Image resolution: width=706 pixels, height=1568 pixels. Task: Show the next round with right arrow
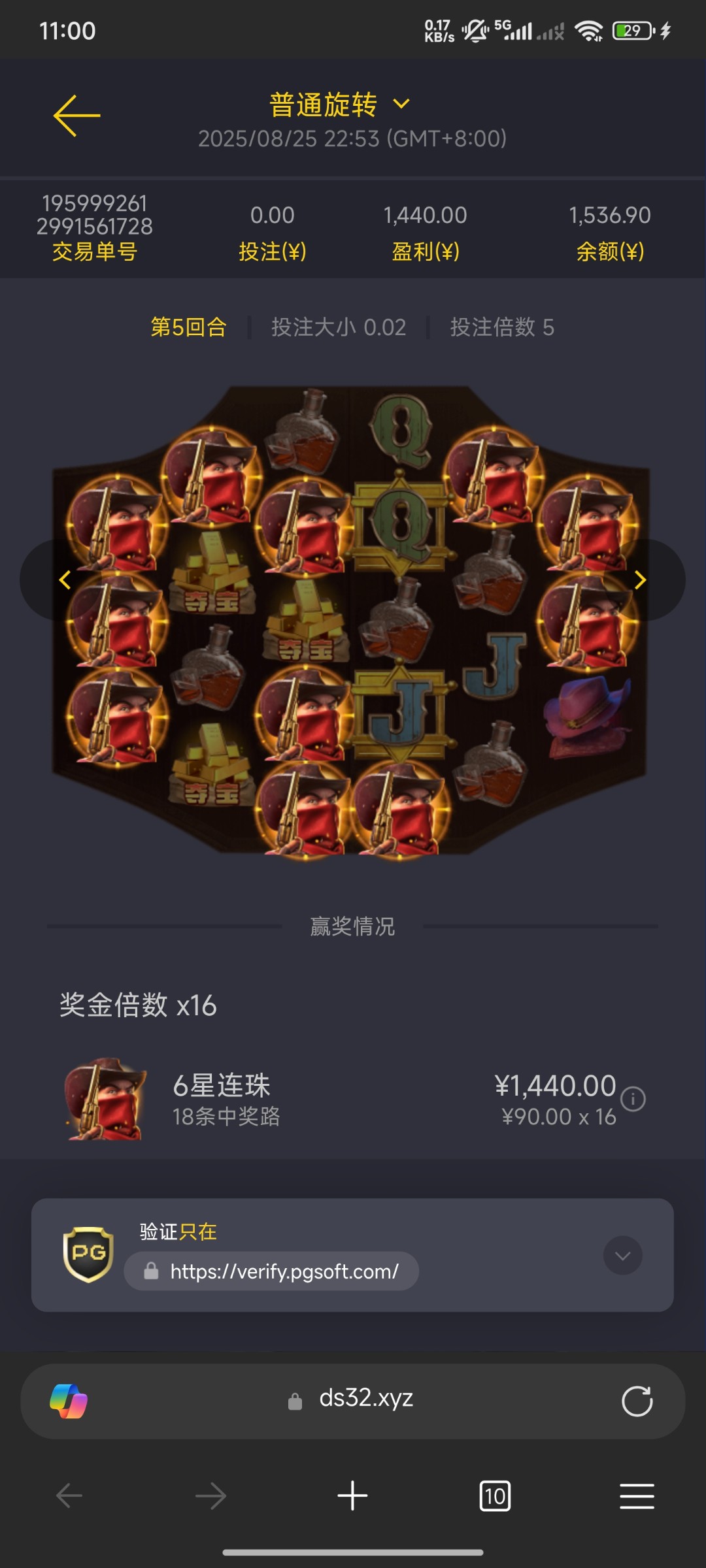[641, 580]
